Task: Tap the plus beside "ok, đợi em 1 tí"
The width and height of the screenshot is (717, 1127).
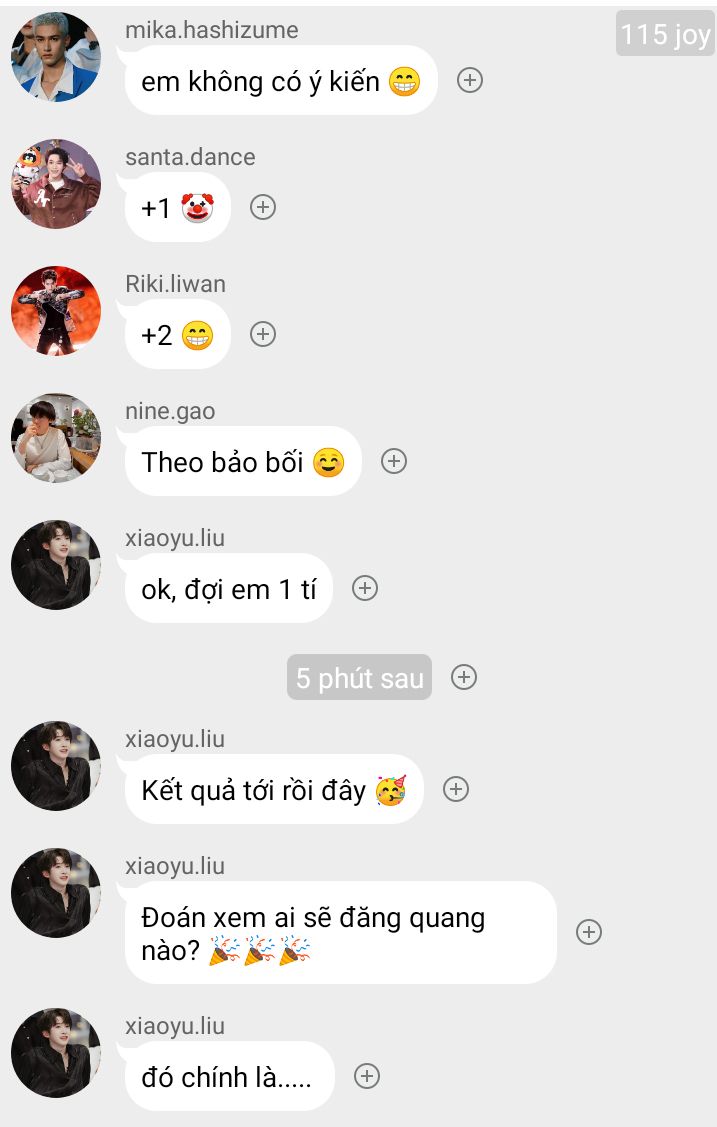Action: point(365,588)
